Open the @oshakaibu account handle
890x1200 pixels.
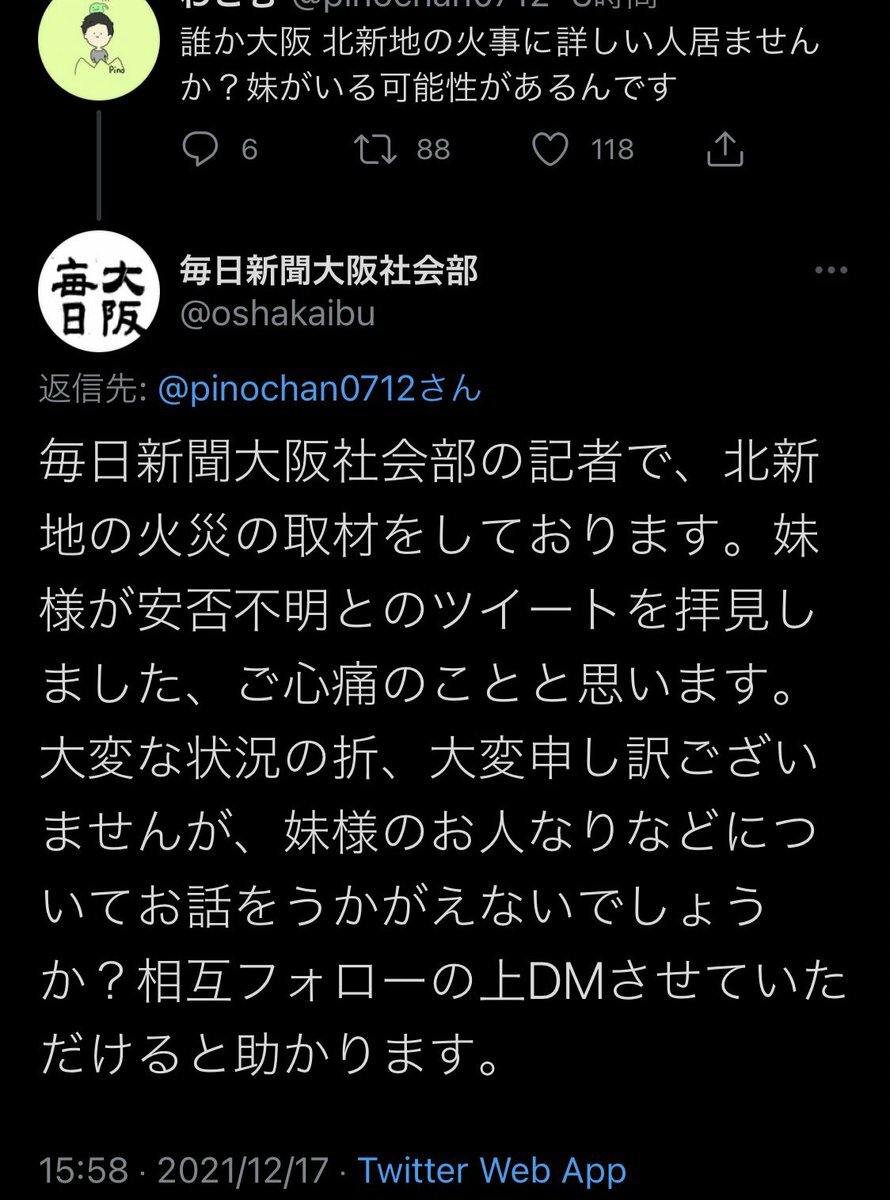[x=277, y=314]
